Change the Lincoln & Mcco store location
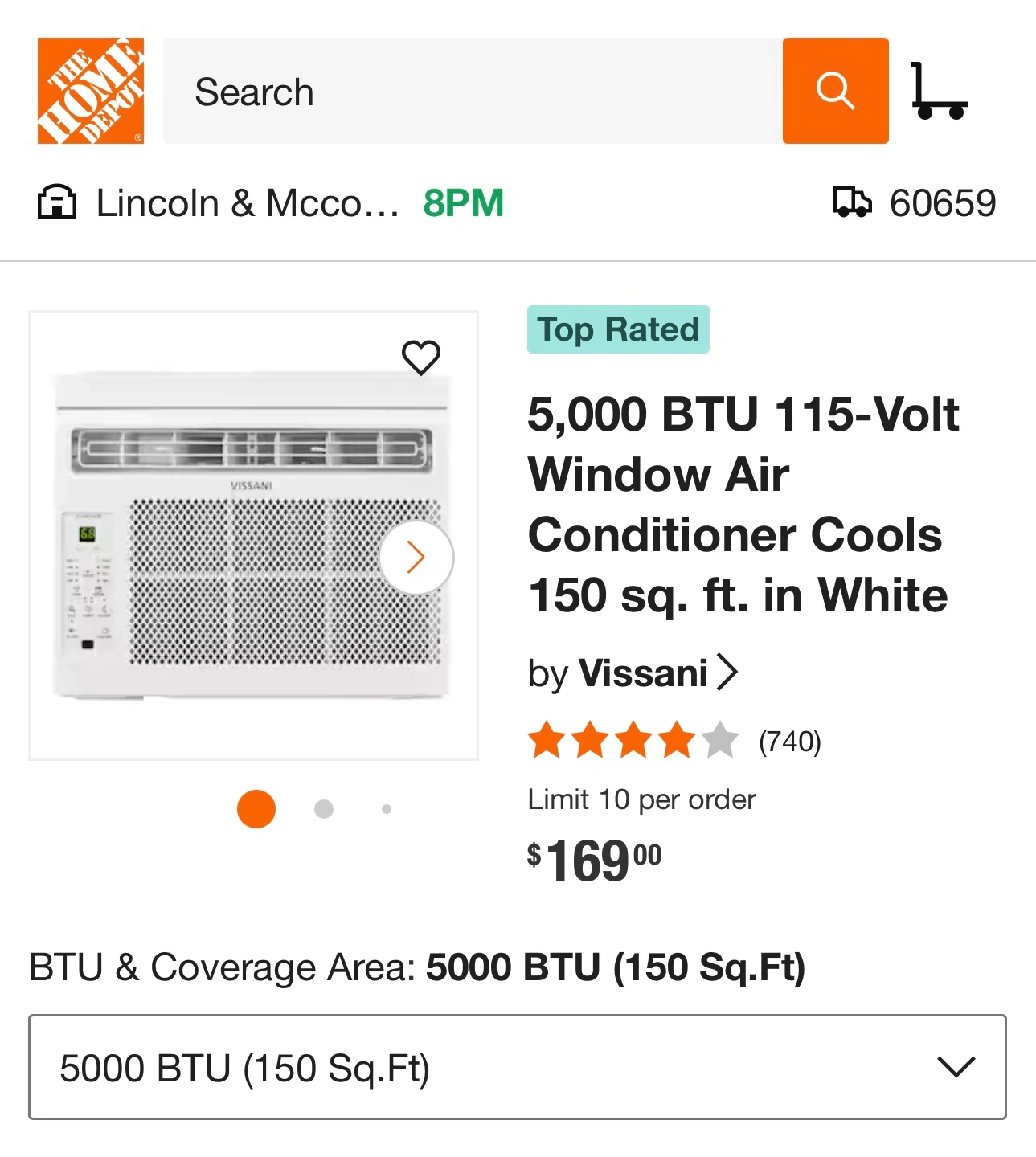1036x1157 pixels. pos(247,203)
